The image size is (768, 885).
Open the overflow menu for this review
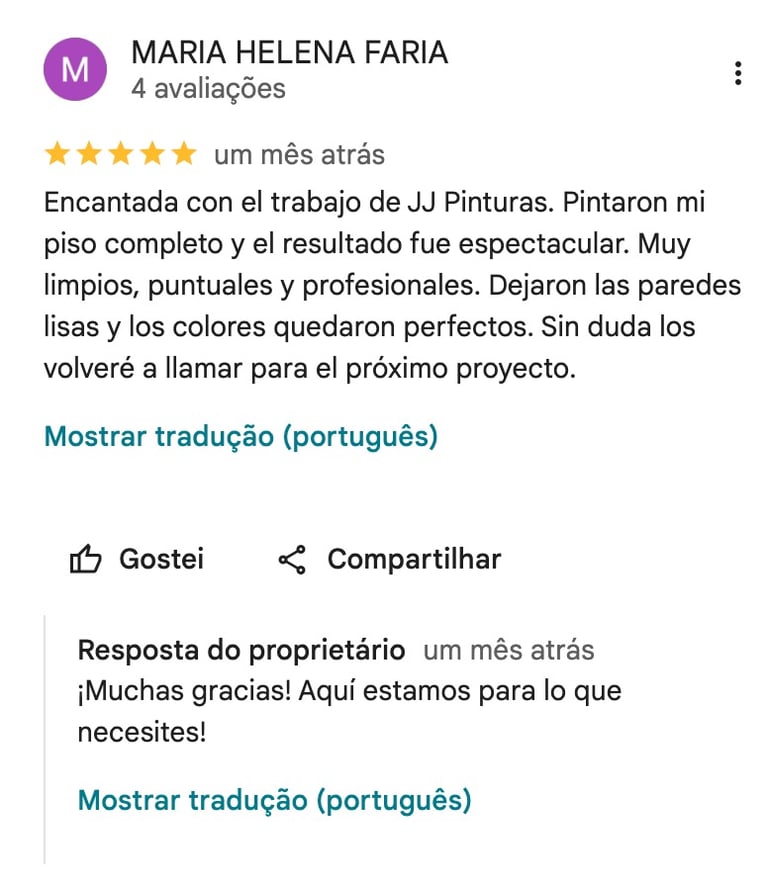pyautogui.click(x=737, y=73)
